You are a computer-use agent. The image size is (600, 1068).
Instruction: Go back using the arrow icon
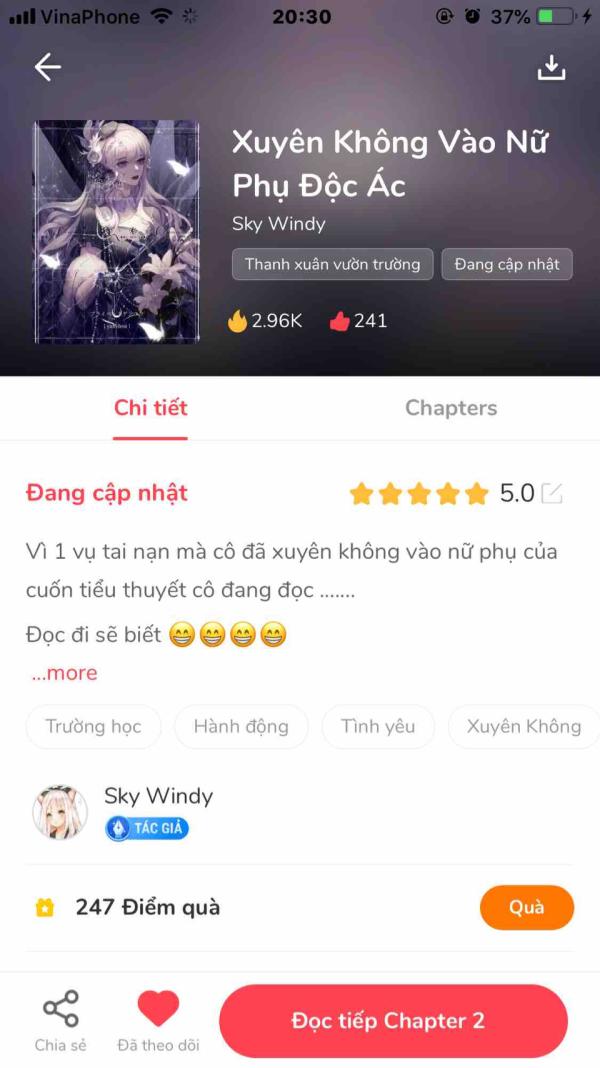(x=47, y=67)
